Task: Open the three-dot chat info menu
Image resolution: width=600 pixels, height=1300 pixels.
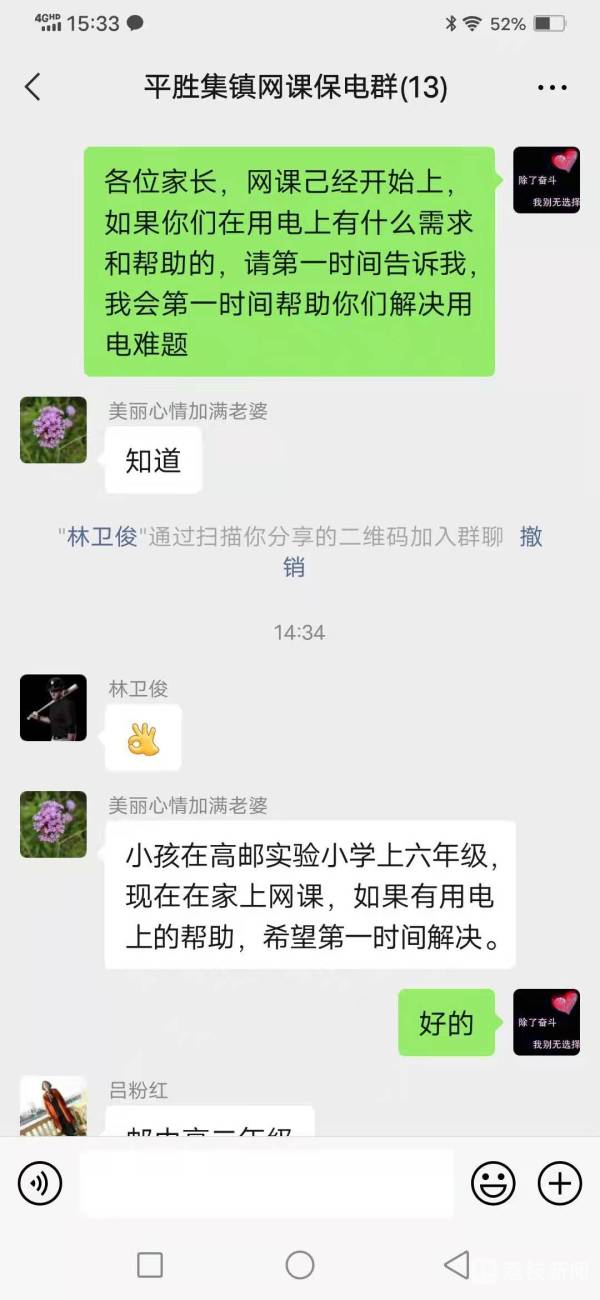Action: click(x=552, y=88)
